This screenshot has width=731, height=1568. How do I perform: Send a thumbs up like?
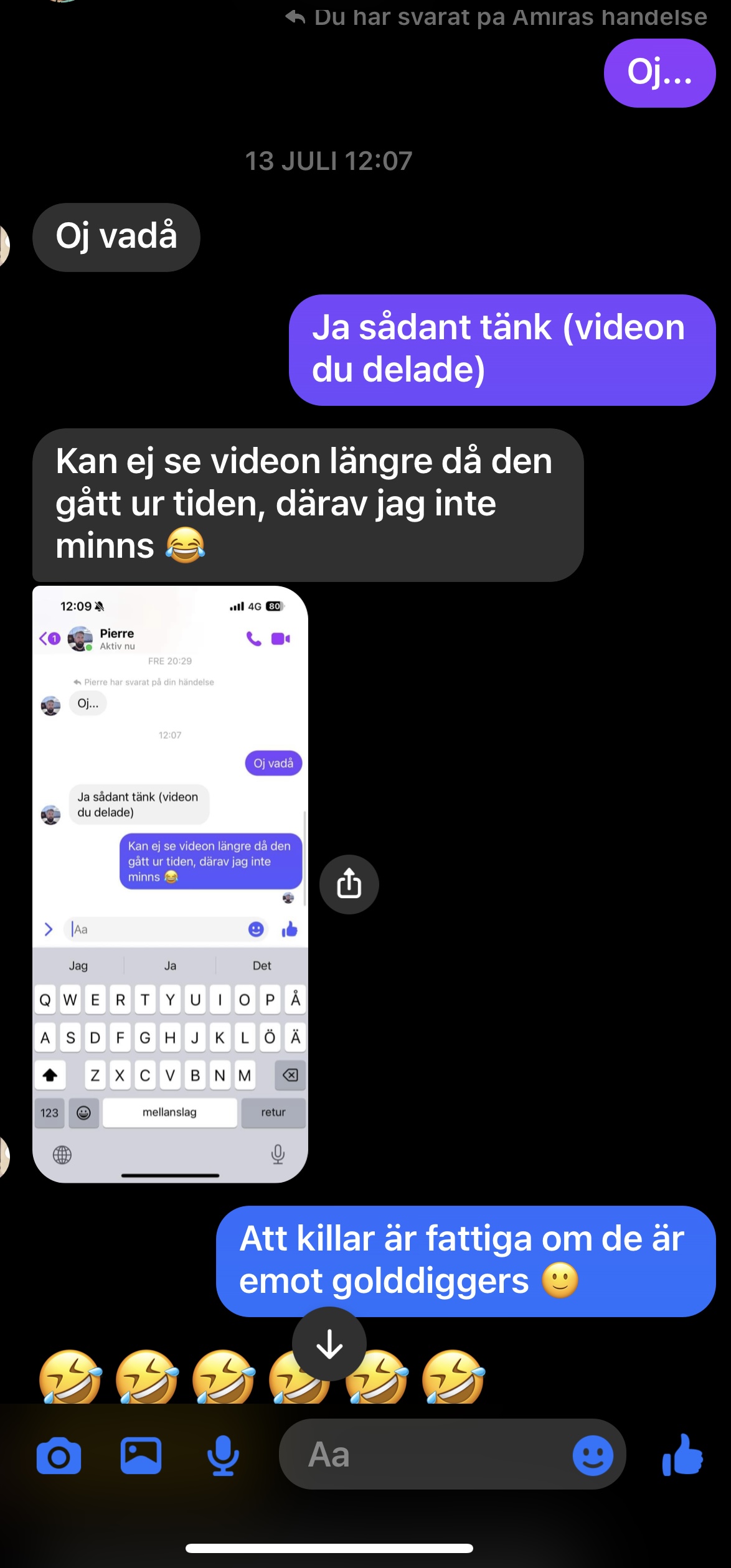pos(682,1455)
